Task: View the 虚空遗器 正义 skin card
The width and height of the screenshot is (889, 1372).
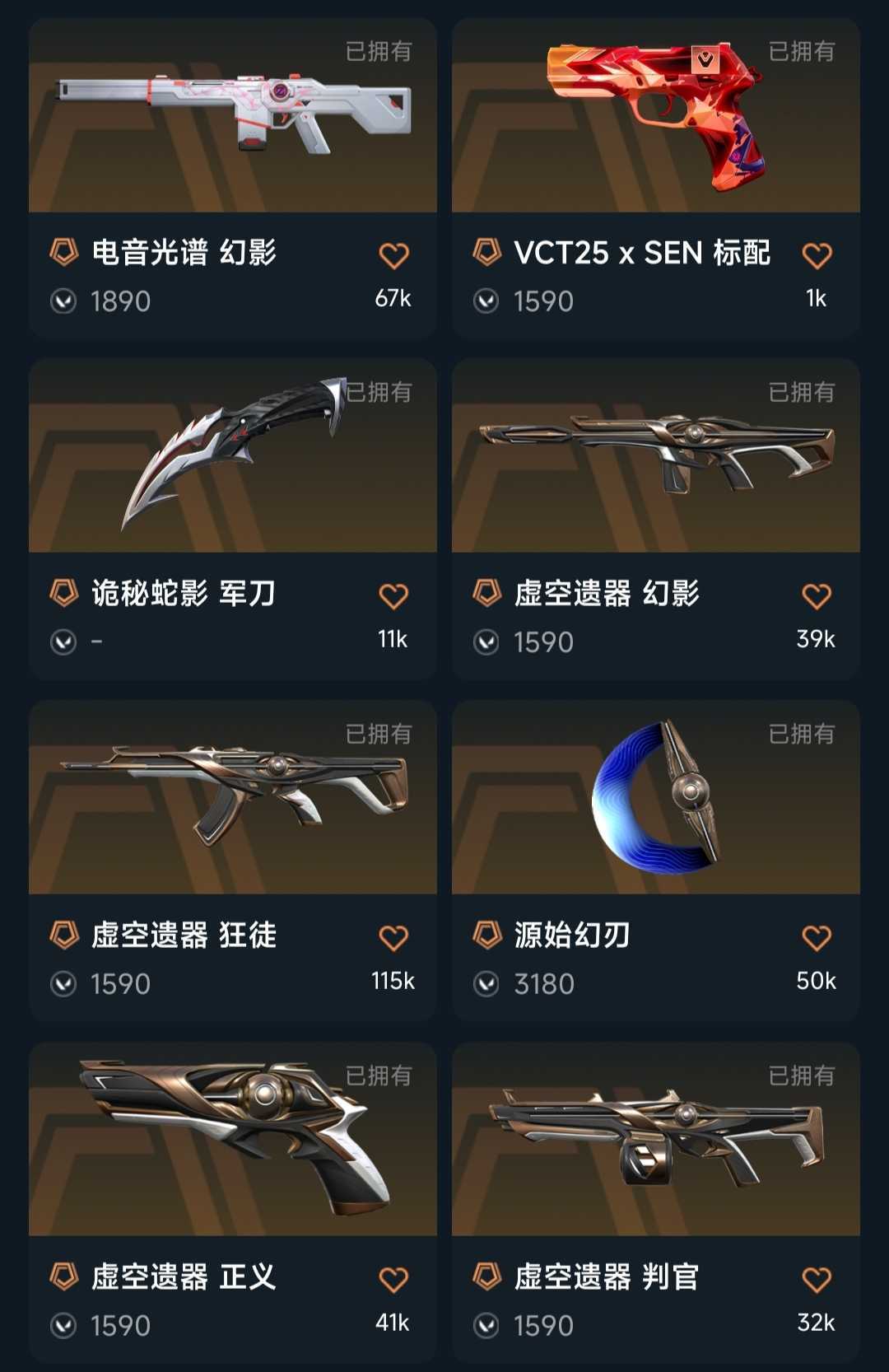Action: pyautogui.click(x=232, y=1140)
